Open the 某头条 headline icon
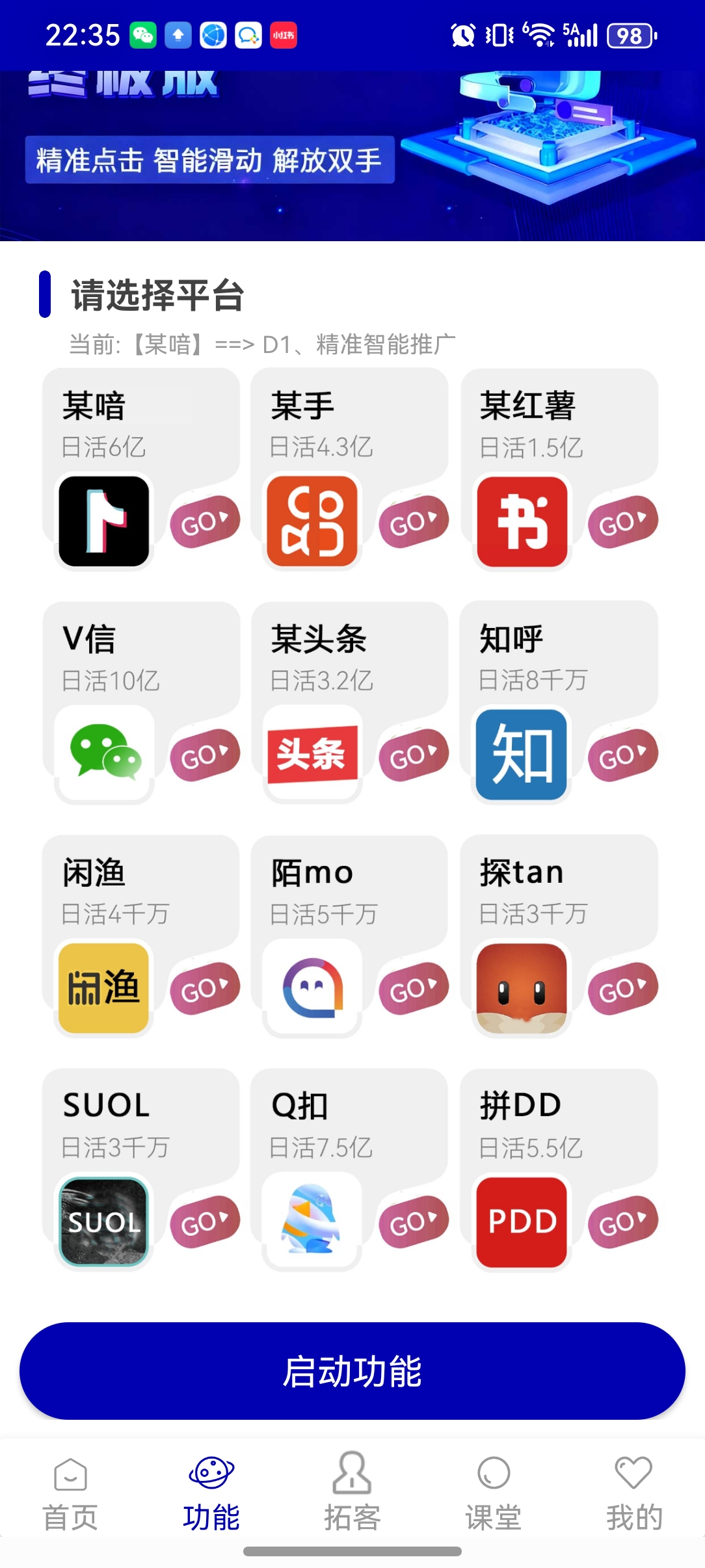This screenshot has height=1568, width=705. pos(312,754)
